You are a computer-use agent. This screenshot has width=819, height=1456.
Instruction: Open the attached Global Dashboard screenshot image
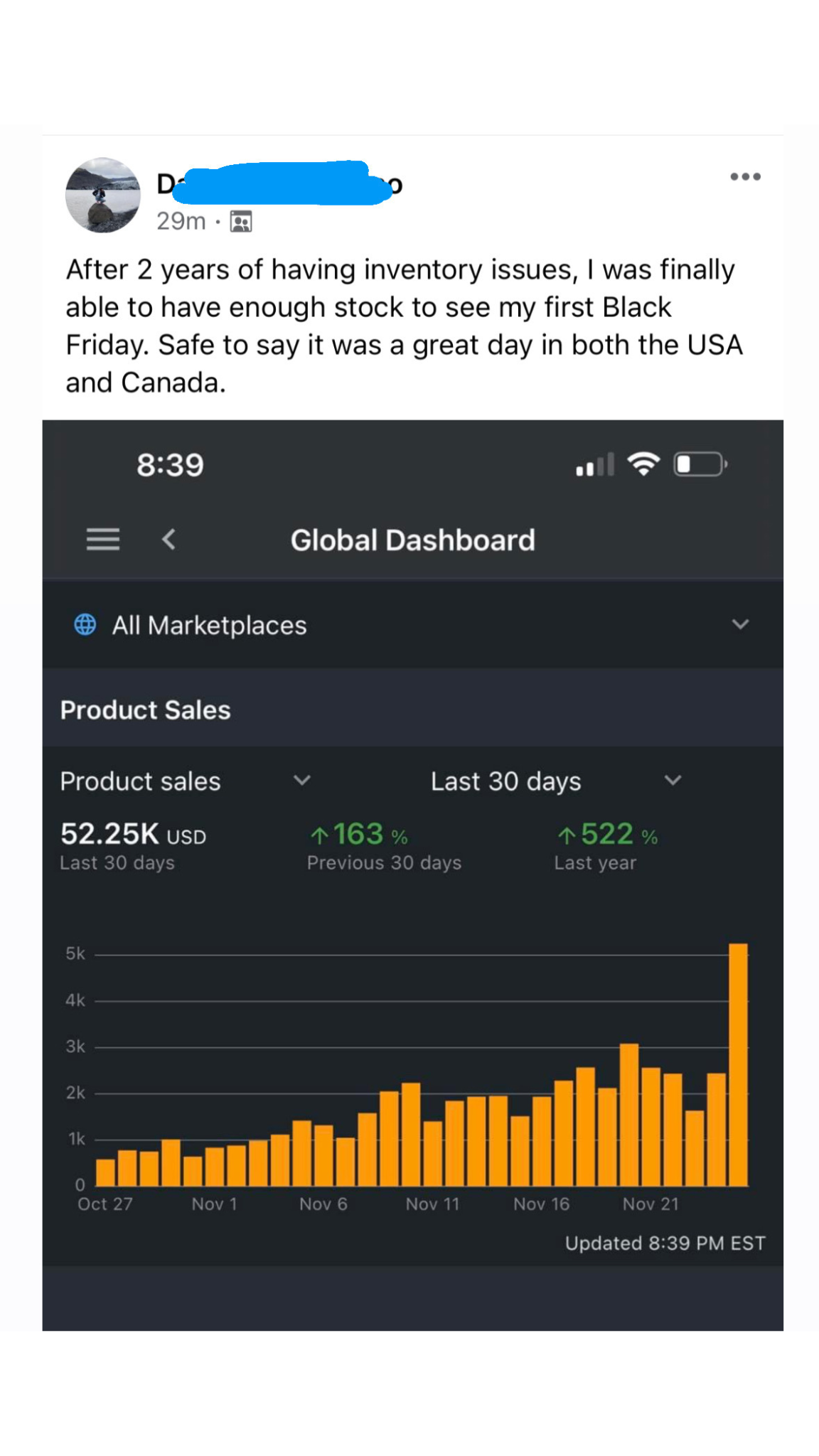[x=412, y=874]
